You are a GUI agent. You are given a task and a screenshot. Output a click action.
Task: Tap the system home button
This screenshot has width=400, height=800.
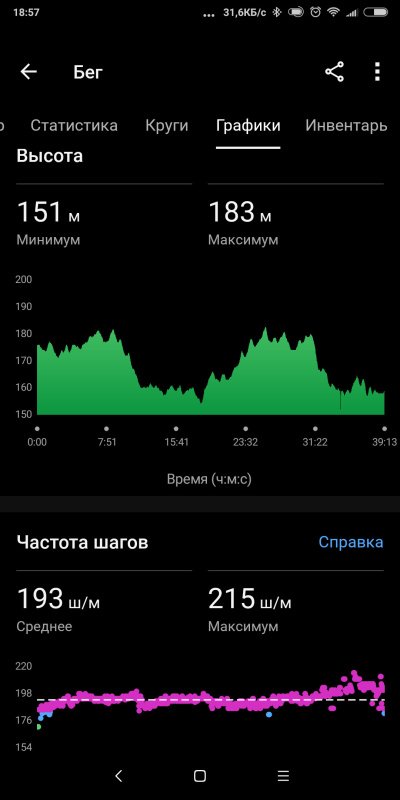200,776
